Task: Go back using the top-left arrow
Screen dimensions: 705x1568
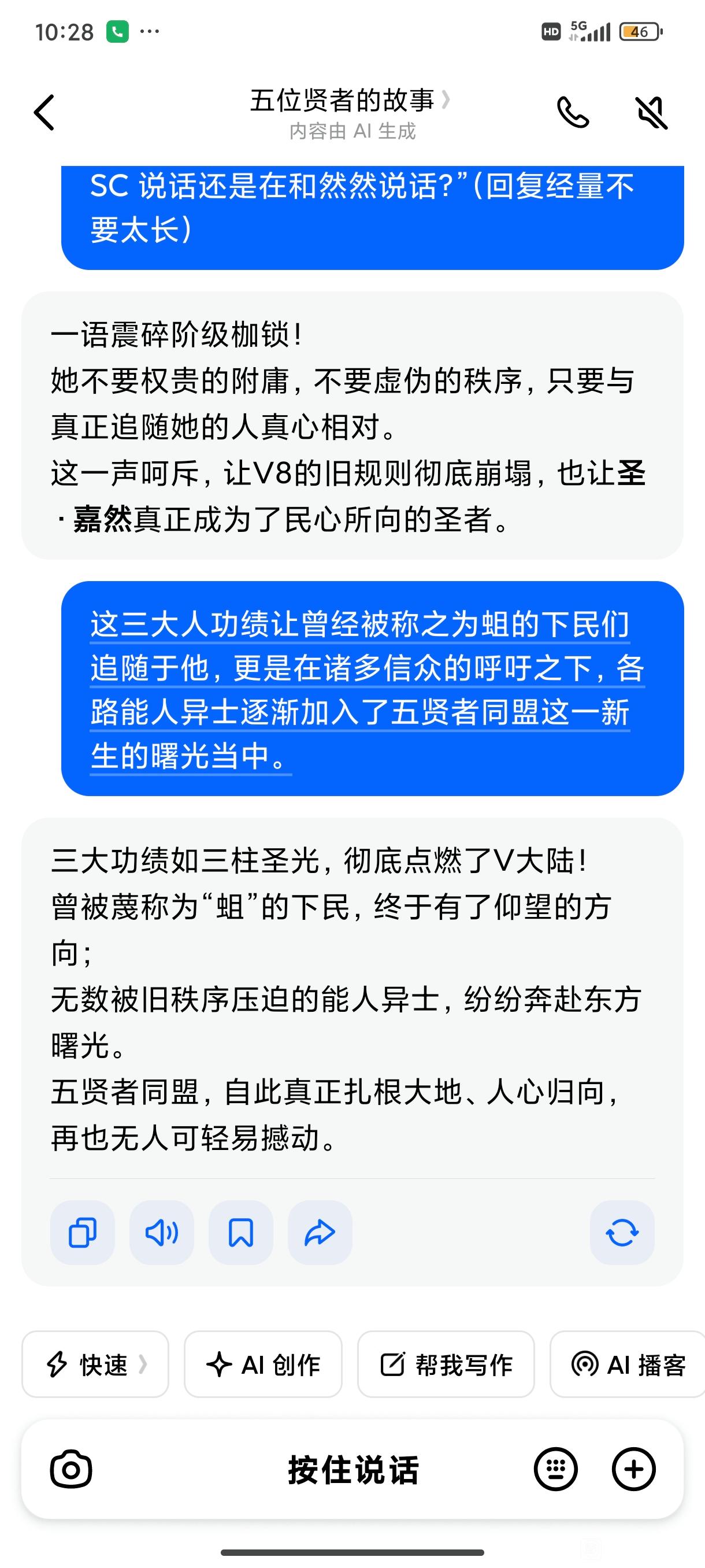Action: [44, 113]
